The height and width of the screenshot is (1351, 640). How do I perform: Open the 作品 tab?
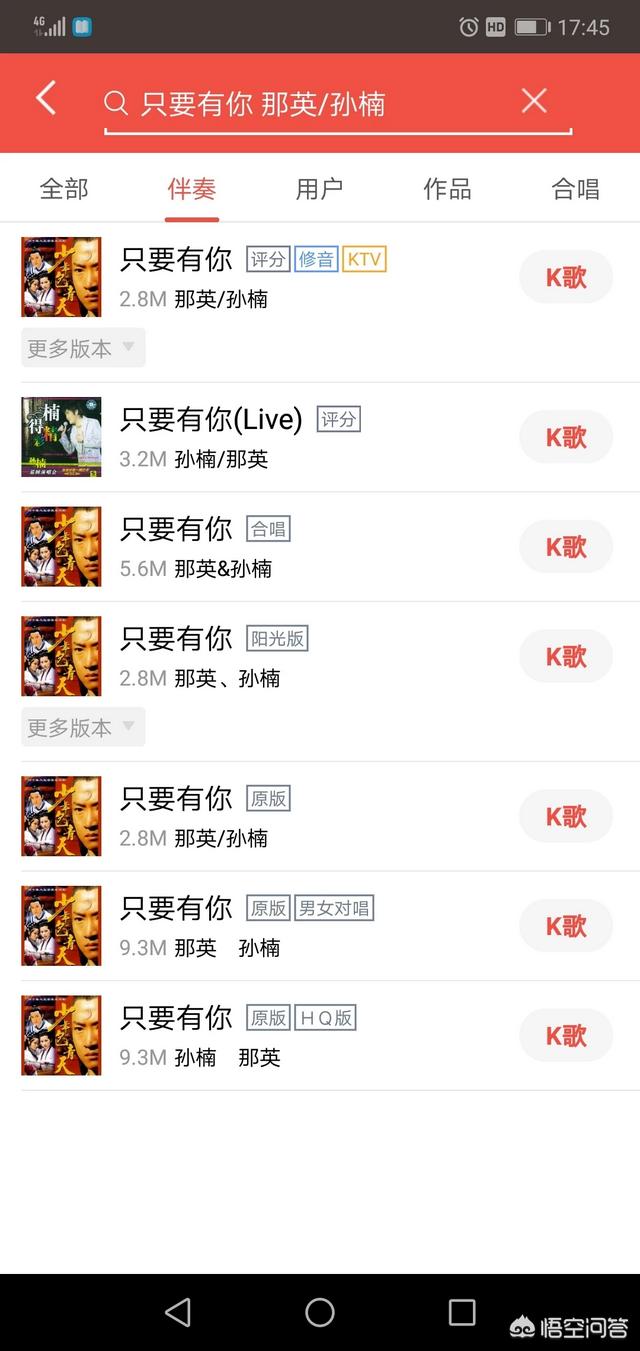pyautogui.click(x=447, y=189)
